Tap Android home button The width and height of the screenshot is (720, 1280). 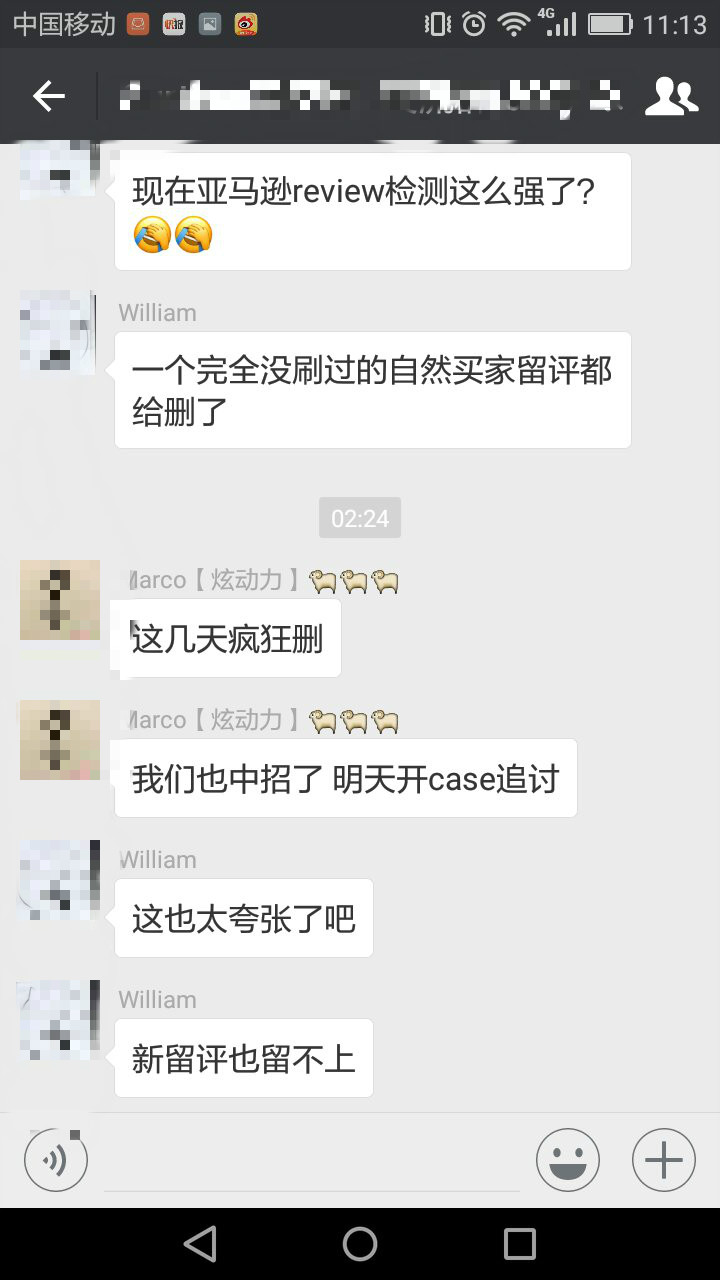click(x=360, y=1243)
